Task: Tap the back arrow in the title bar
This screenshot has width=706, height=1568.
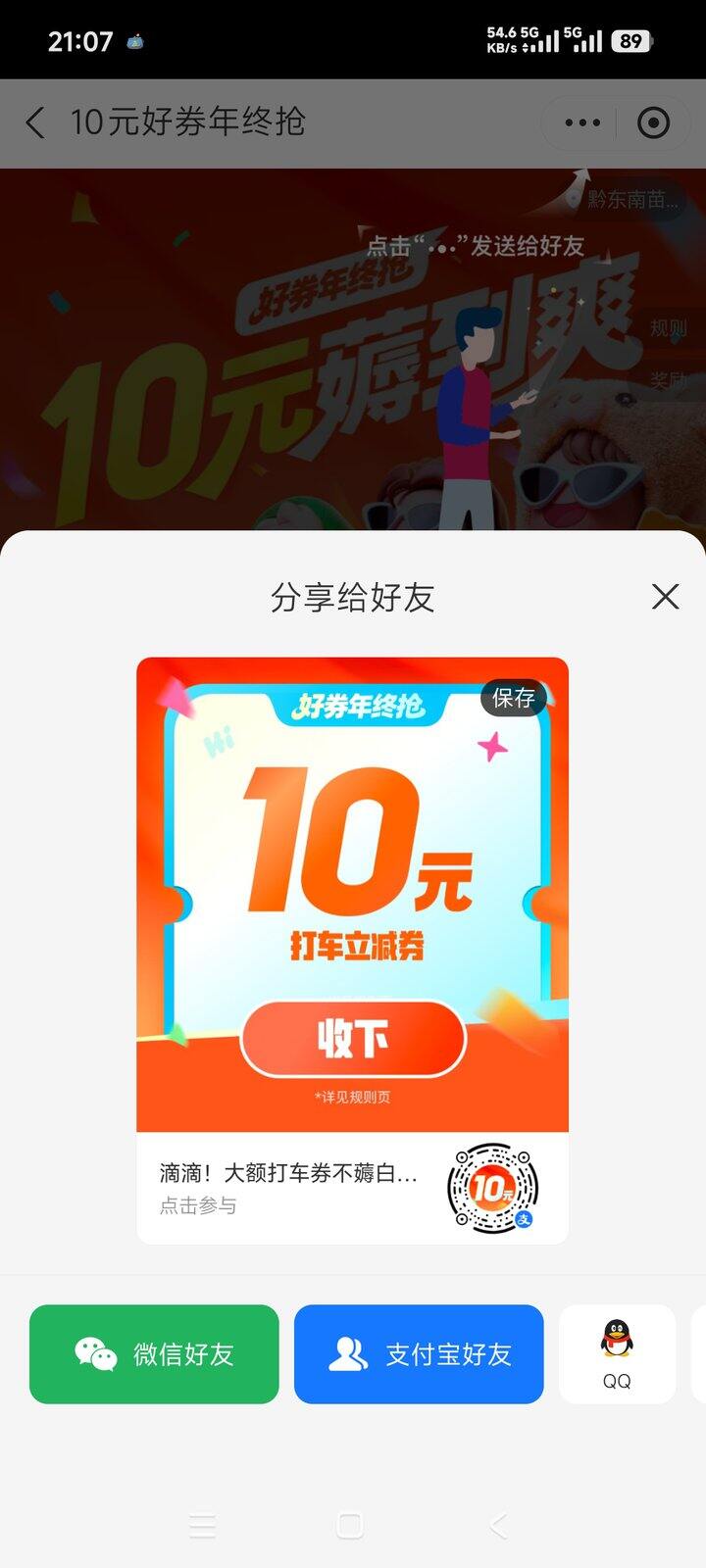Action: coord(34,123)
